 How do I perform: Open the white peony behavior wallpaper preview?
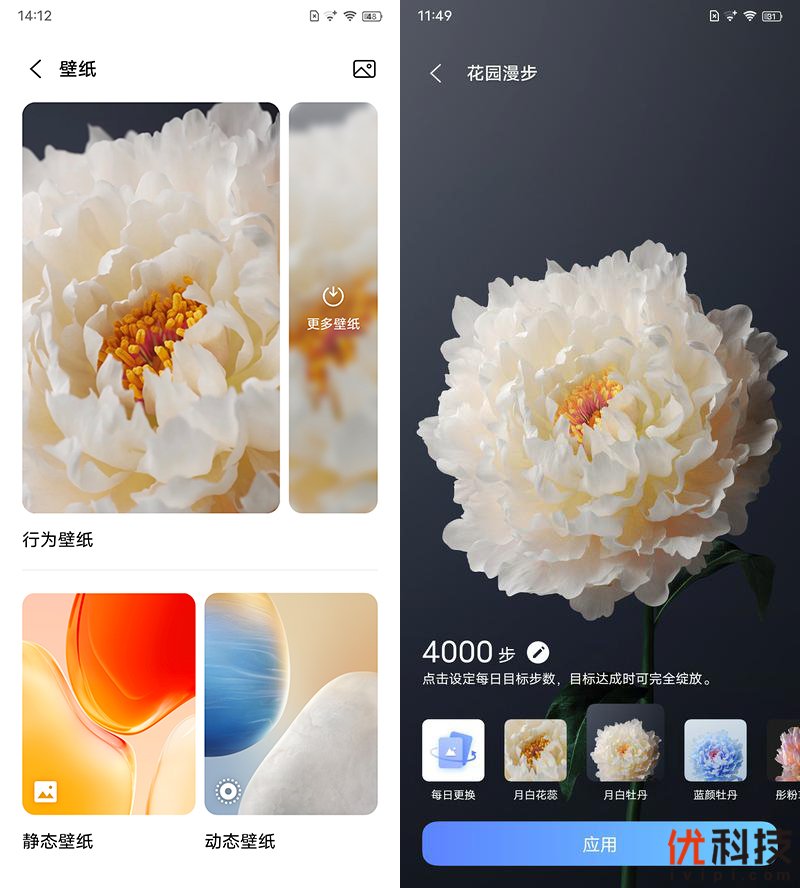[151, 307]
